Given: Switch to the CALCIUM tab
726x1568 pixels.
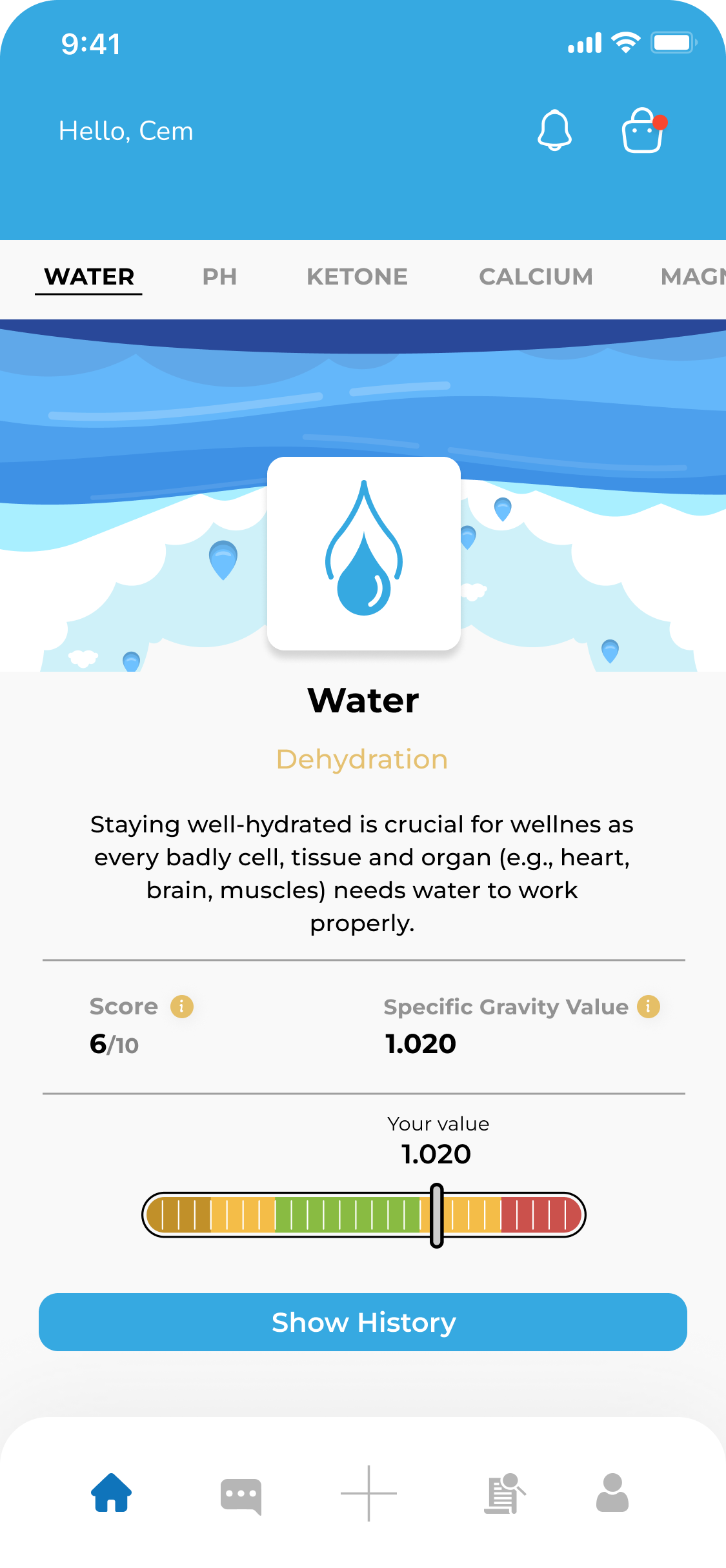Looking at the screenshot, I should point(536,277).
